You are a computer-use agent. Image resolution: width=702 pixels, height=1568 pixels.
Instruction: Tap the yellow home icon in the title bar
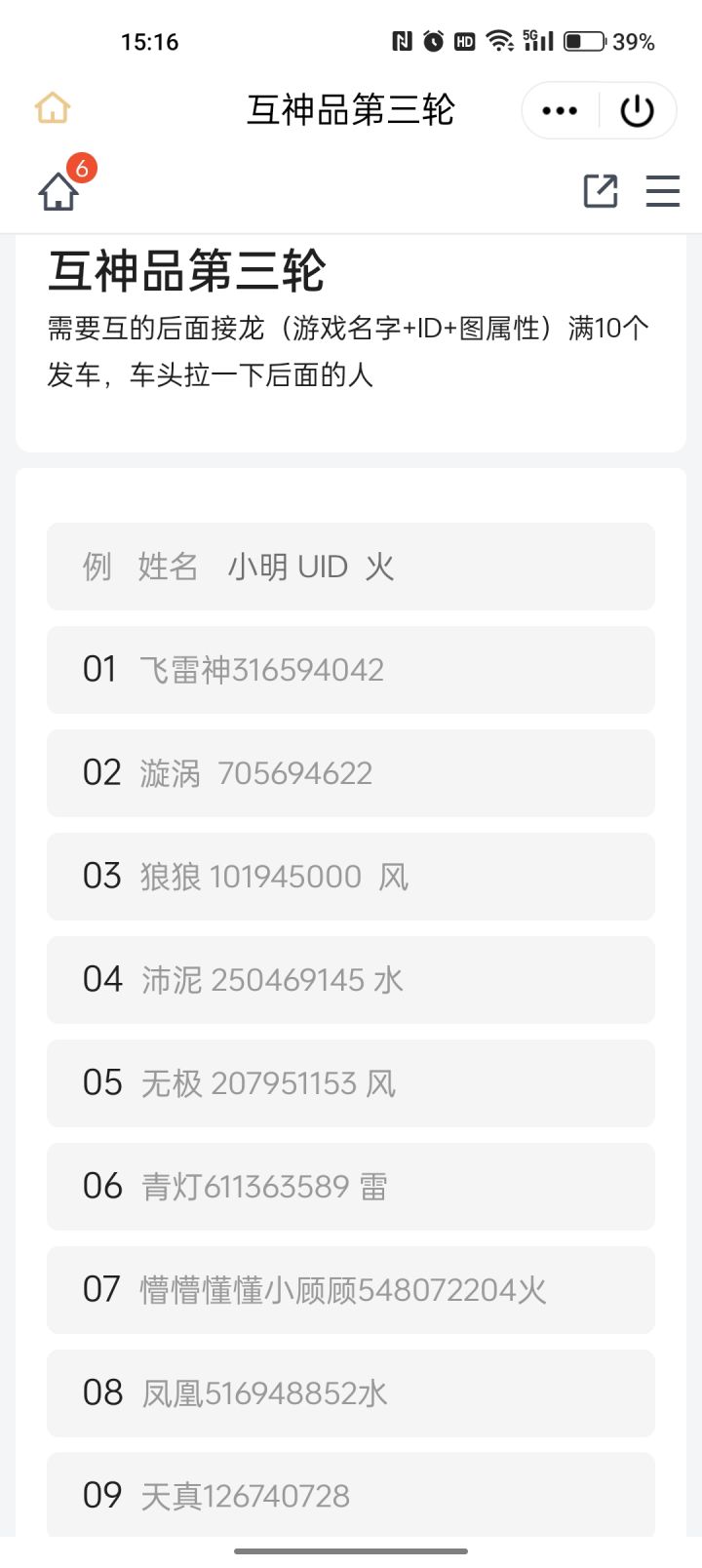[x=53, y=107]
